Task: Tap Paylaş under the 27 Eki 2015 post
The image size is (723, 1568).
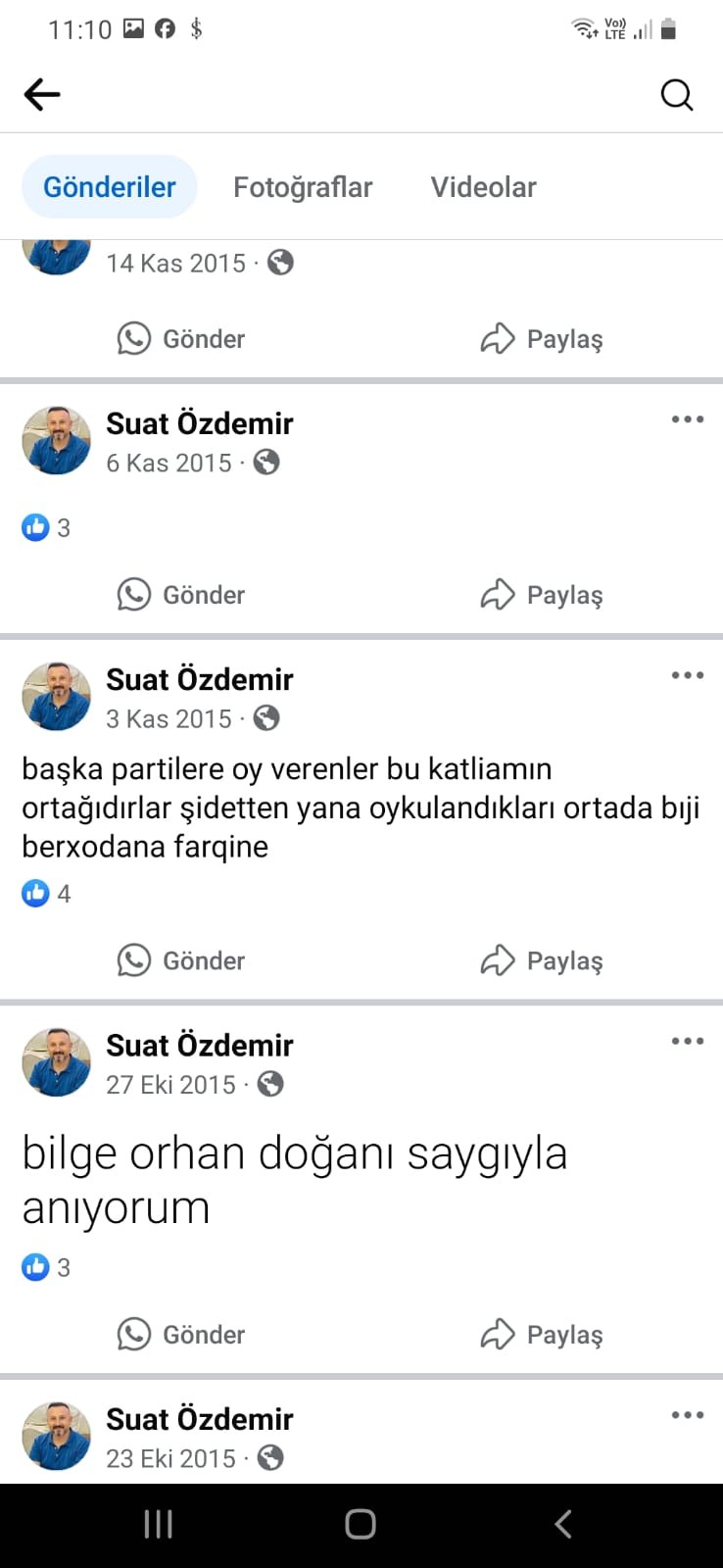Action: [542, 1335]
